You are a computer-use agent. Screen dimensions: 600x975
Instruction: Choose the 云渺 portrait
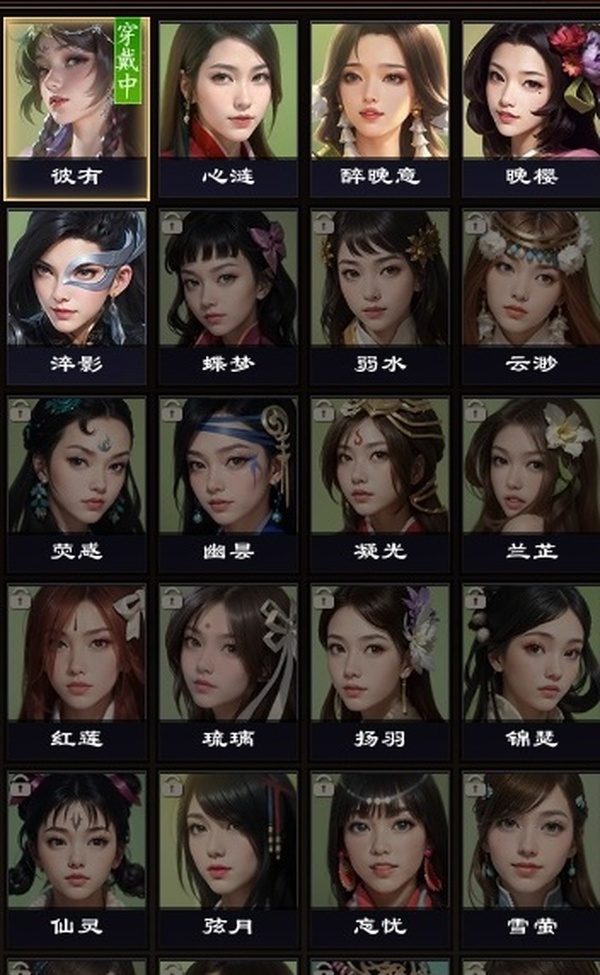[x=531, y=278]
